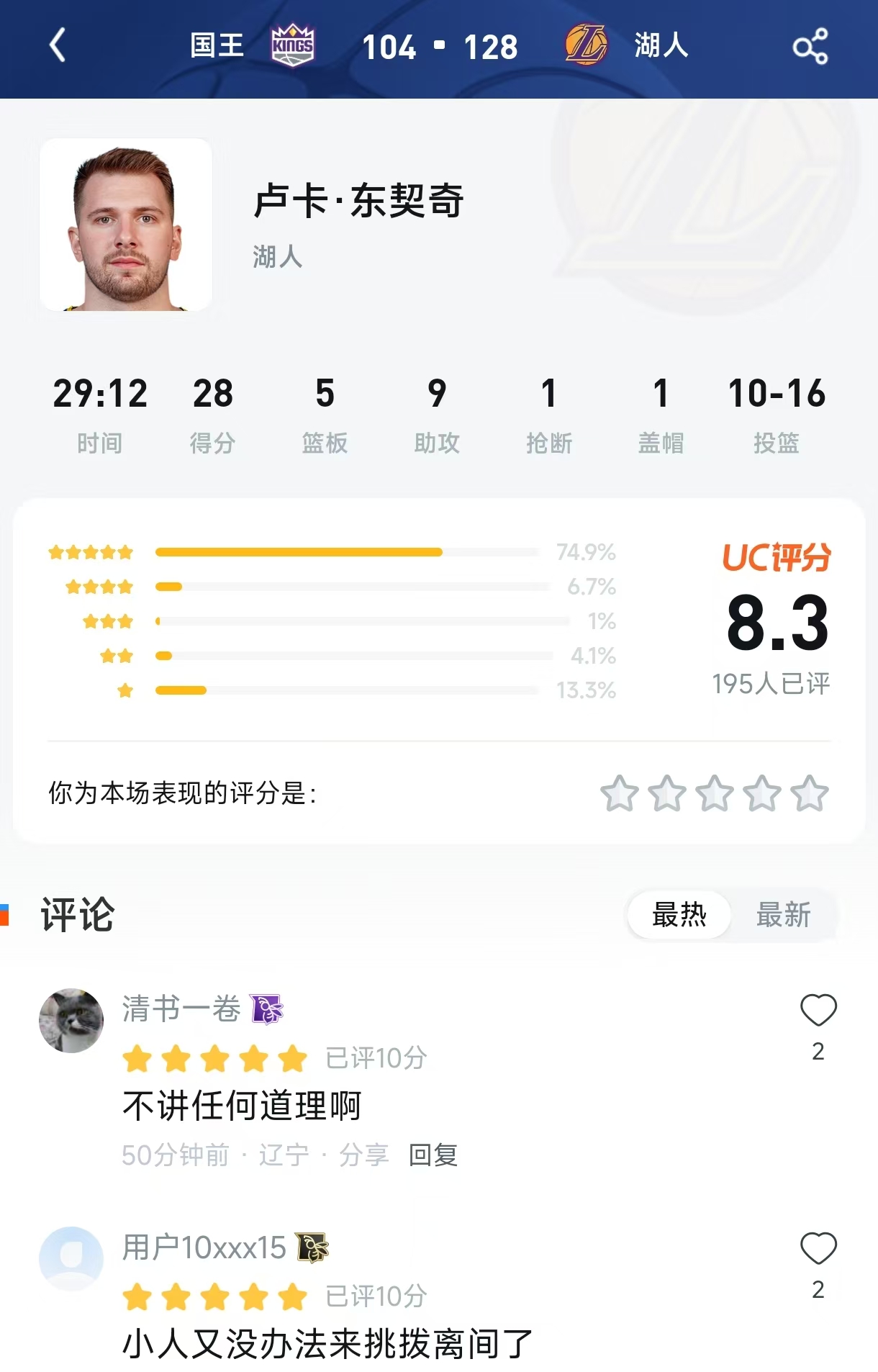
Task: Share this player rating page
Action: click(810, 47)
